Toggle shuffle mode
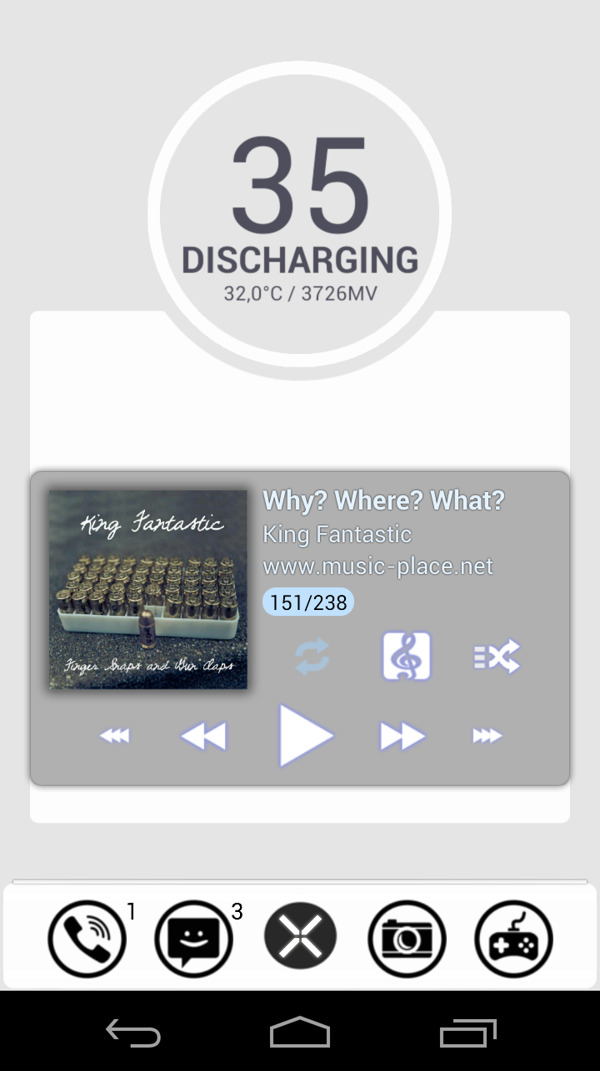Image resolution: width=600 pixels, height=1071 pixels. [x=496, y=657]
